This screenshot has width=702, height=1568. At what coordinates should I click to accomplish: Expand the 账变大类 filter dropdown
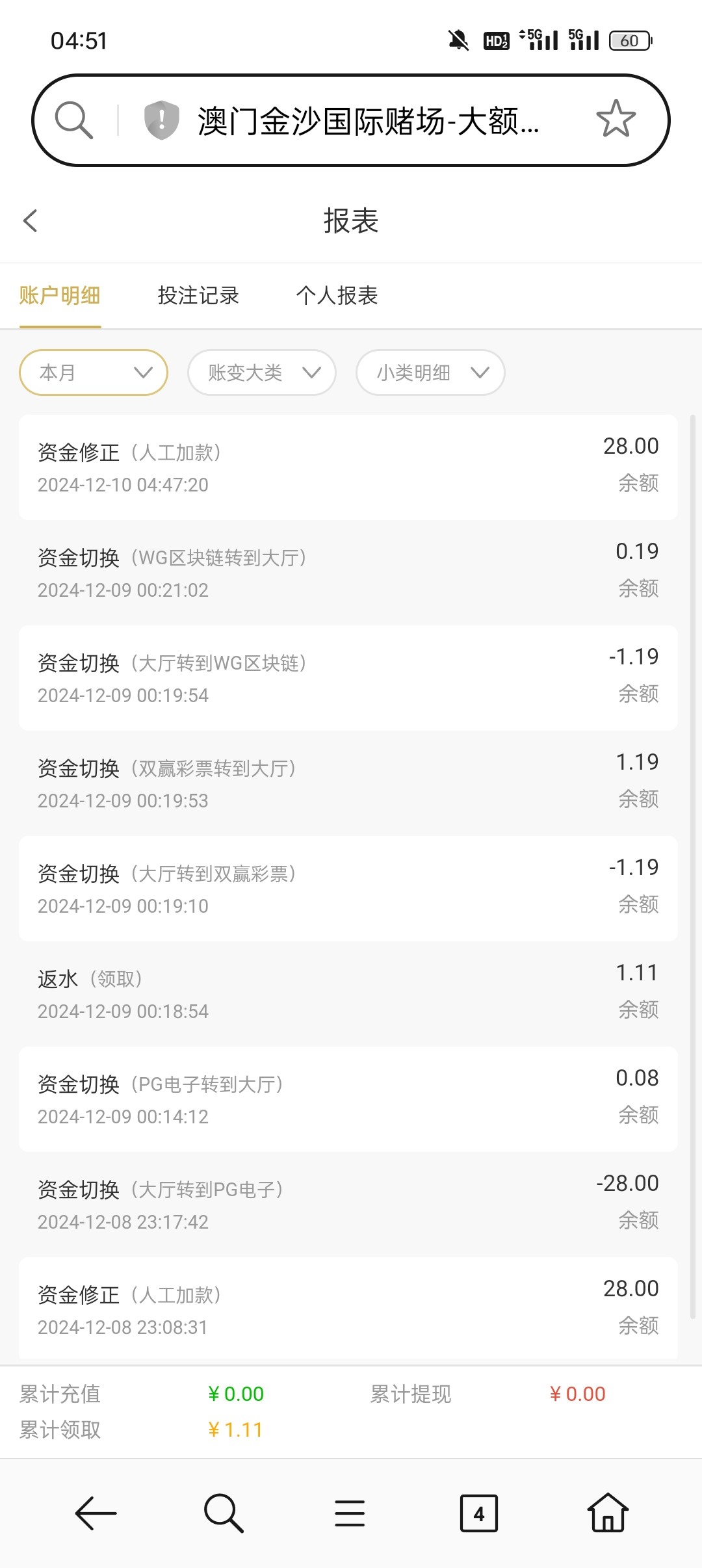[x=262, y=372]
